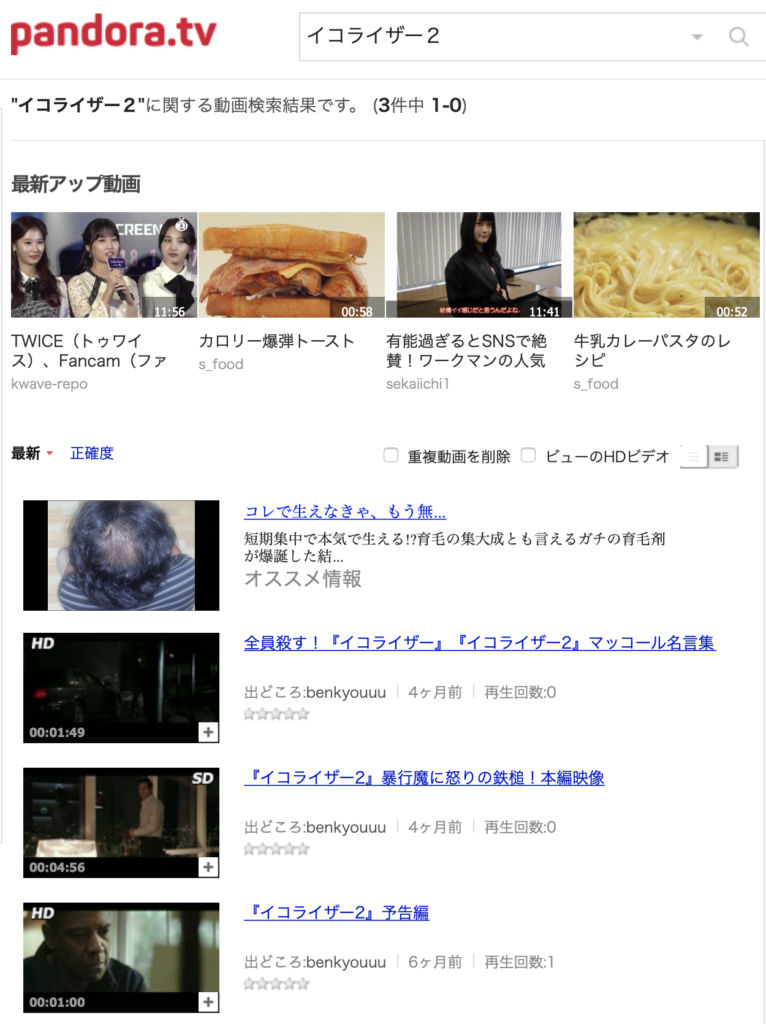Viewport: 766px width, 1024px height.
Task: Open the マッコール名言集 video link
Action: coord(479,643)
